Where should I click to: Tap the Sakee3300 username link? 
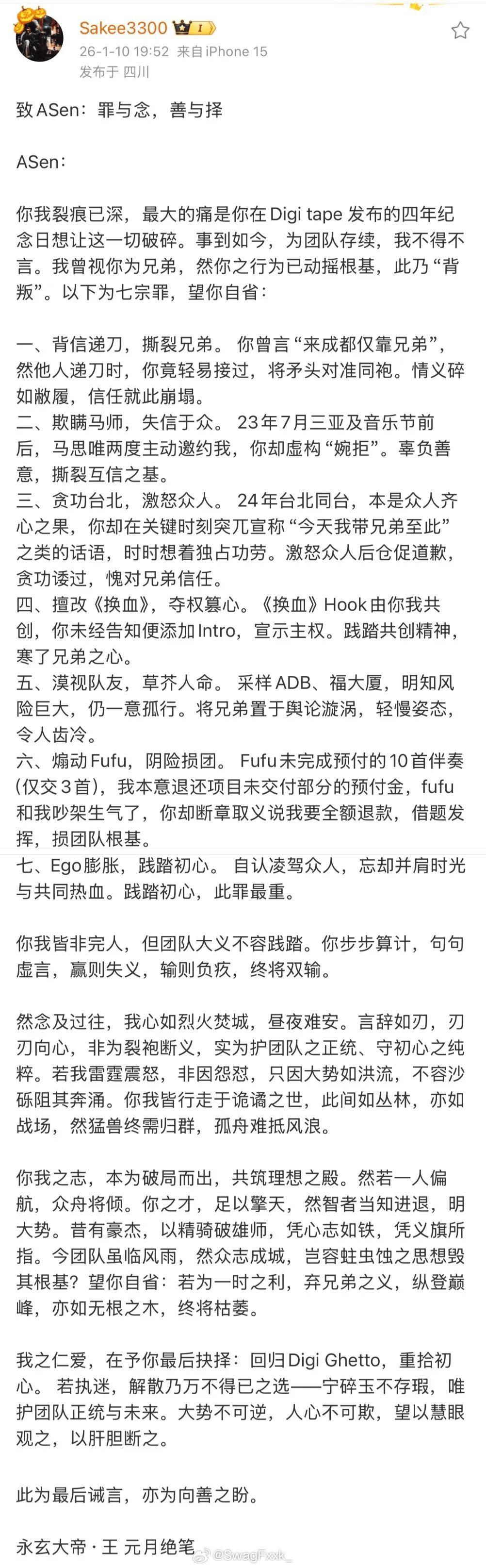(124, 28)
